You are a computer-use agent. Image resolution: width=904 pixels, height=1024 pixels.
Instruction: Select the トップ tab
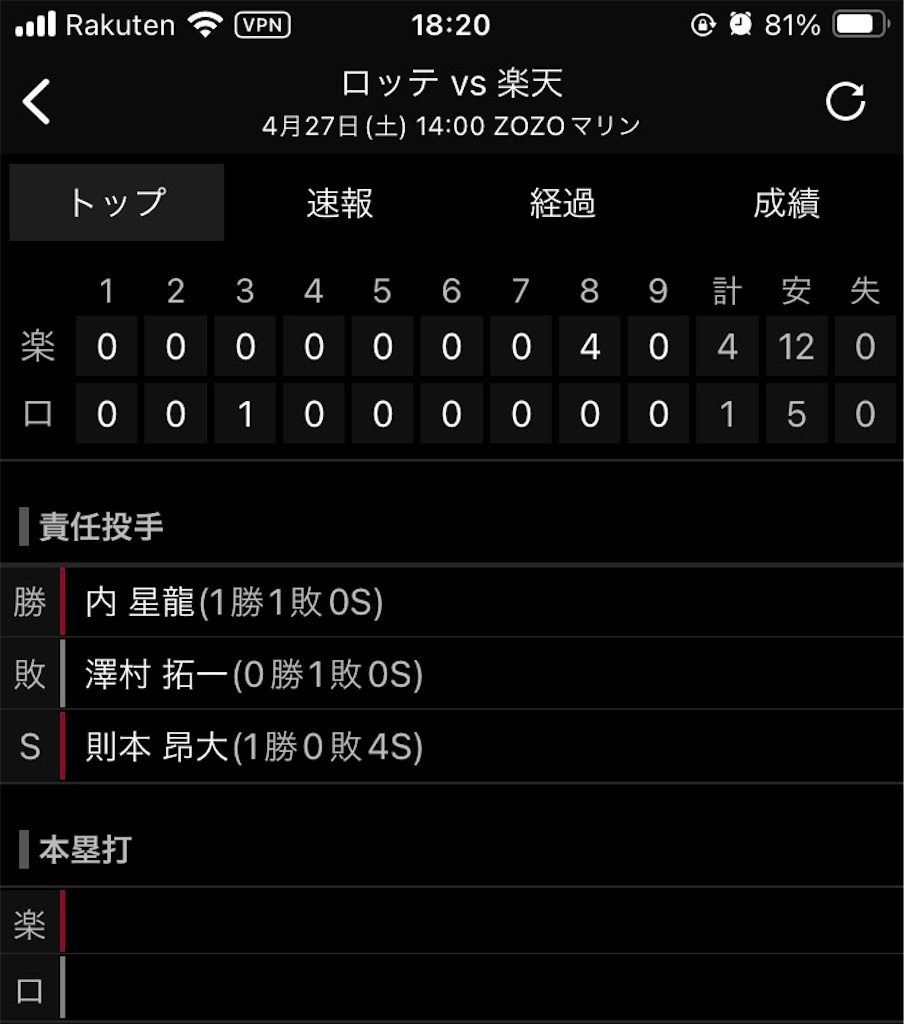pos(117,203)
